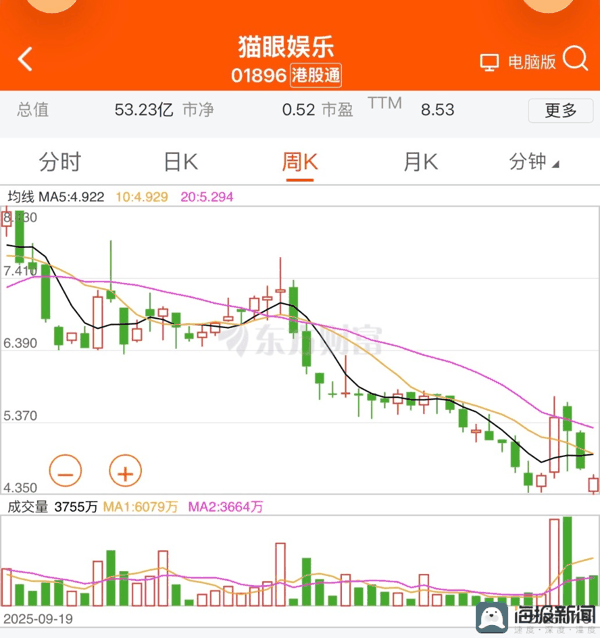The image size is (600, 638).
Task: Tap 更多 to show more metrics
Action: [x=561, y=110]
